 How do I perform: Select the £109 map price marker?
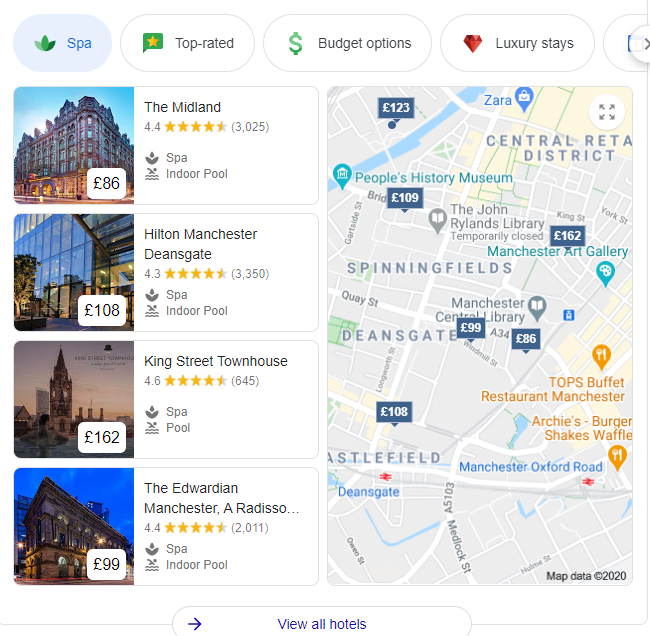(x=404, y=198)
